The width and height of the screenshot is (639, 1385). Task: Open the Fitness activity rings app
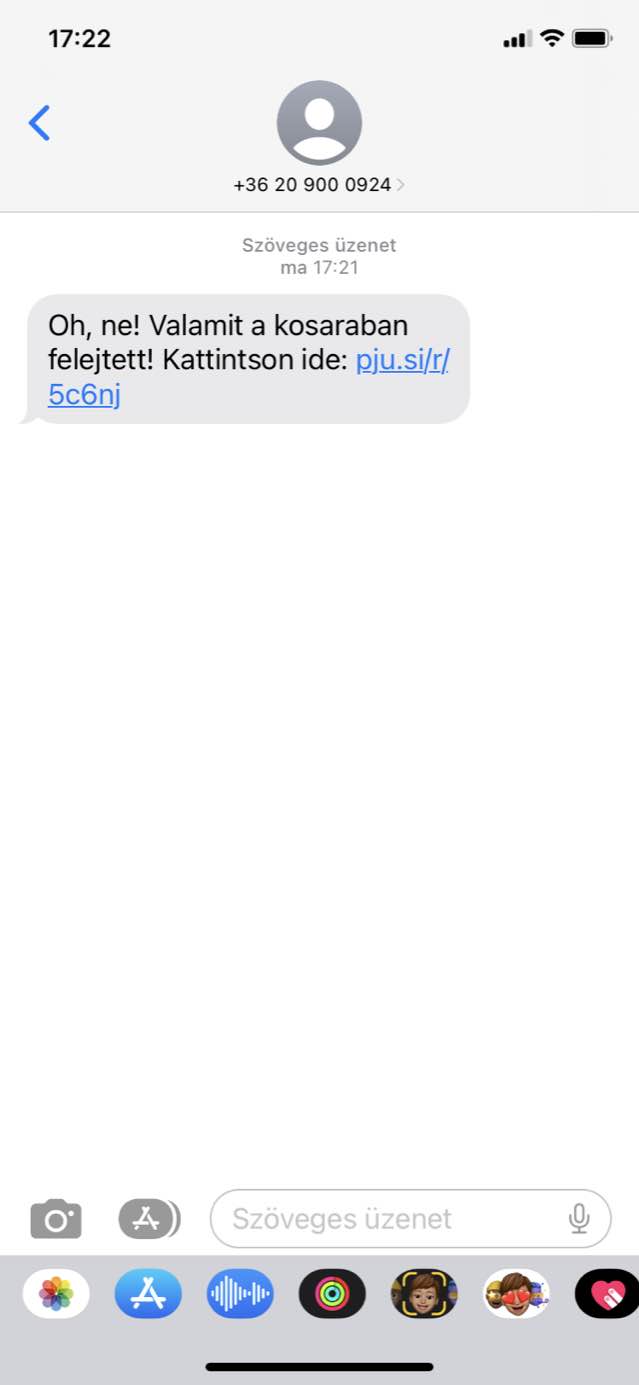coord(332,1294)
